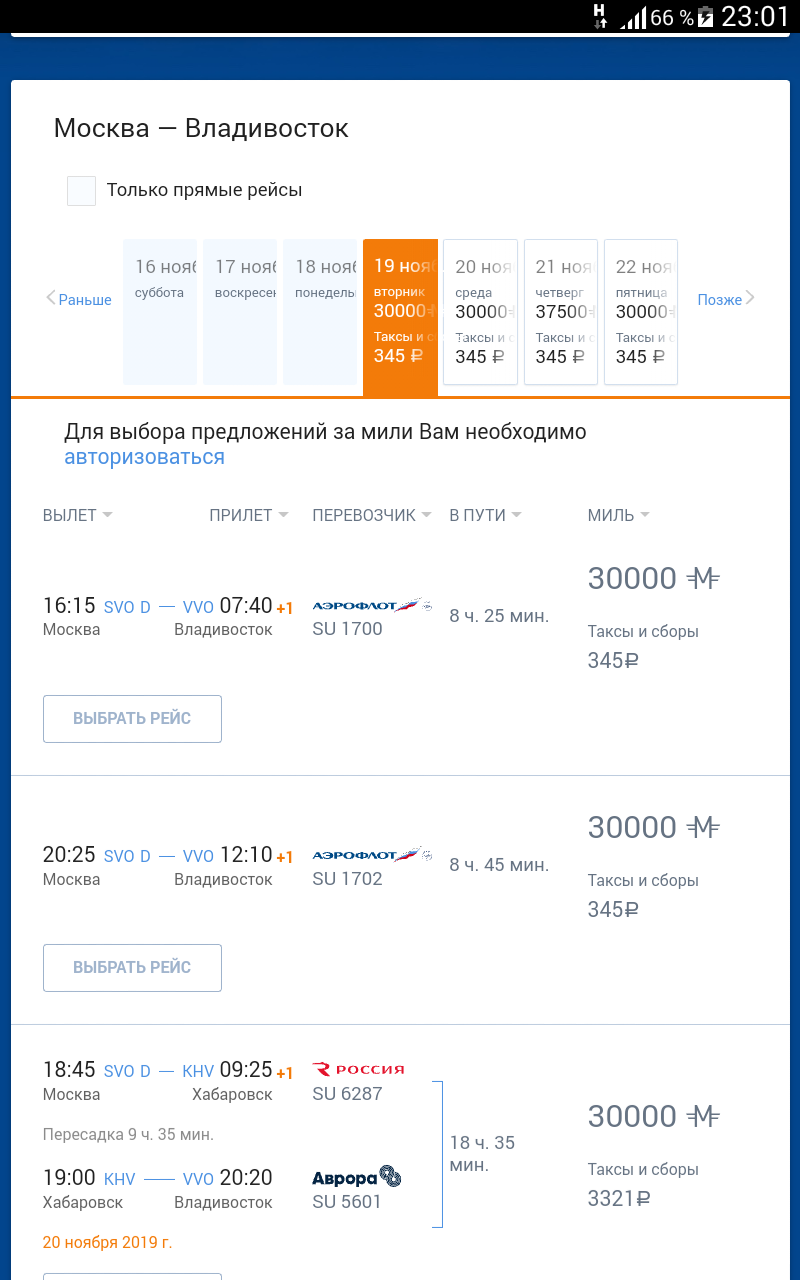
Task: Select the 21 ноя четверг date tab
Action: point(561,312)
